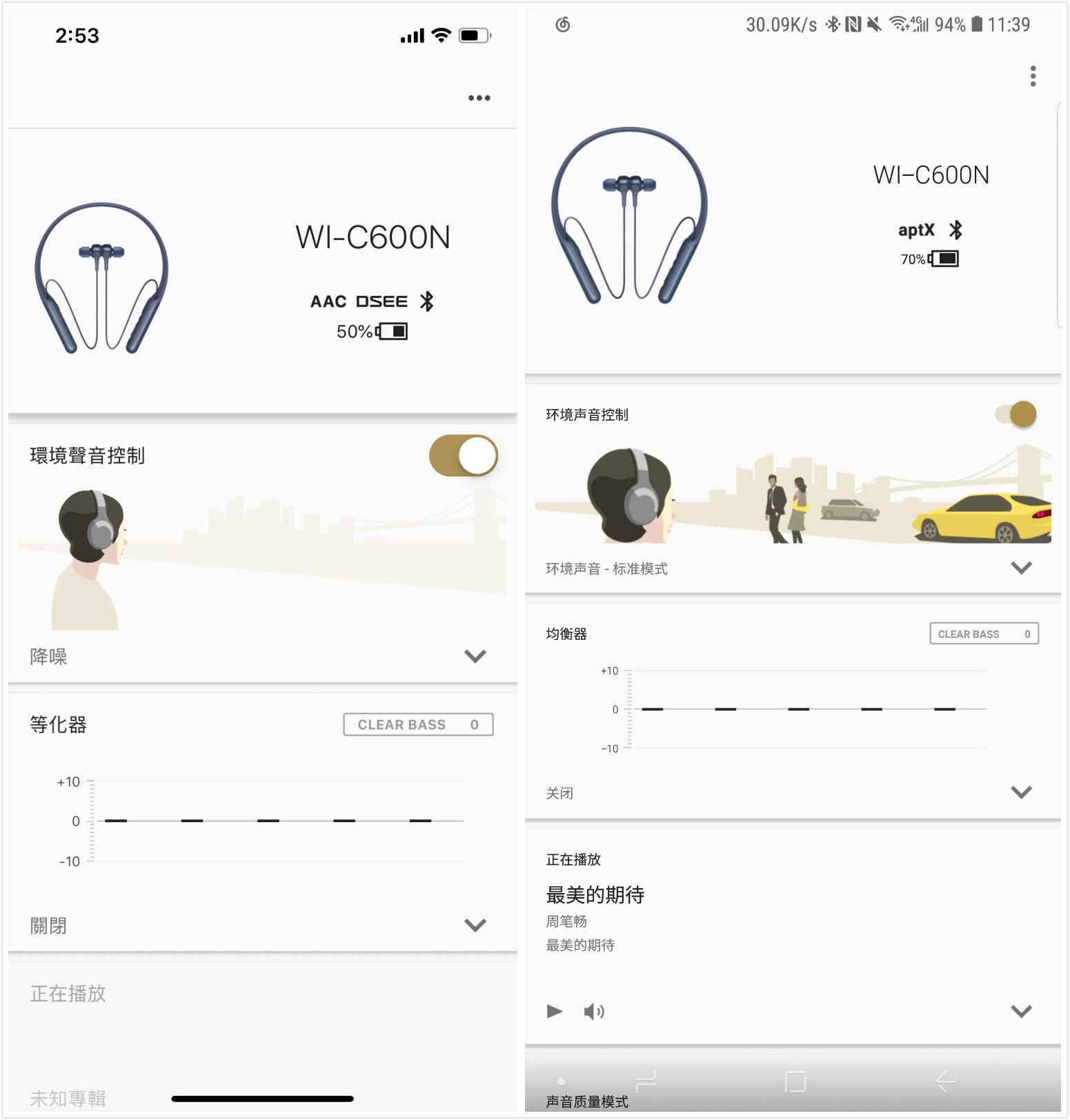Tap the volume speaker icon under 正在播放
The height and width of the screenshot is (1120, 1070).
(x=595, y=1011)
